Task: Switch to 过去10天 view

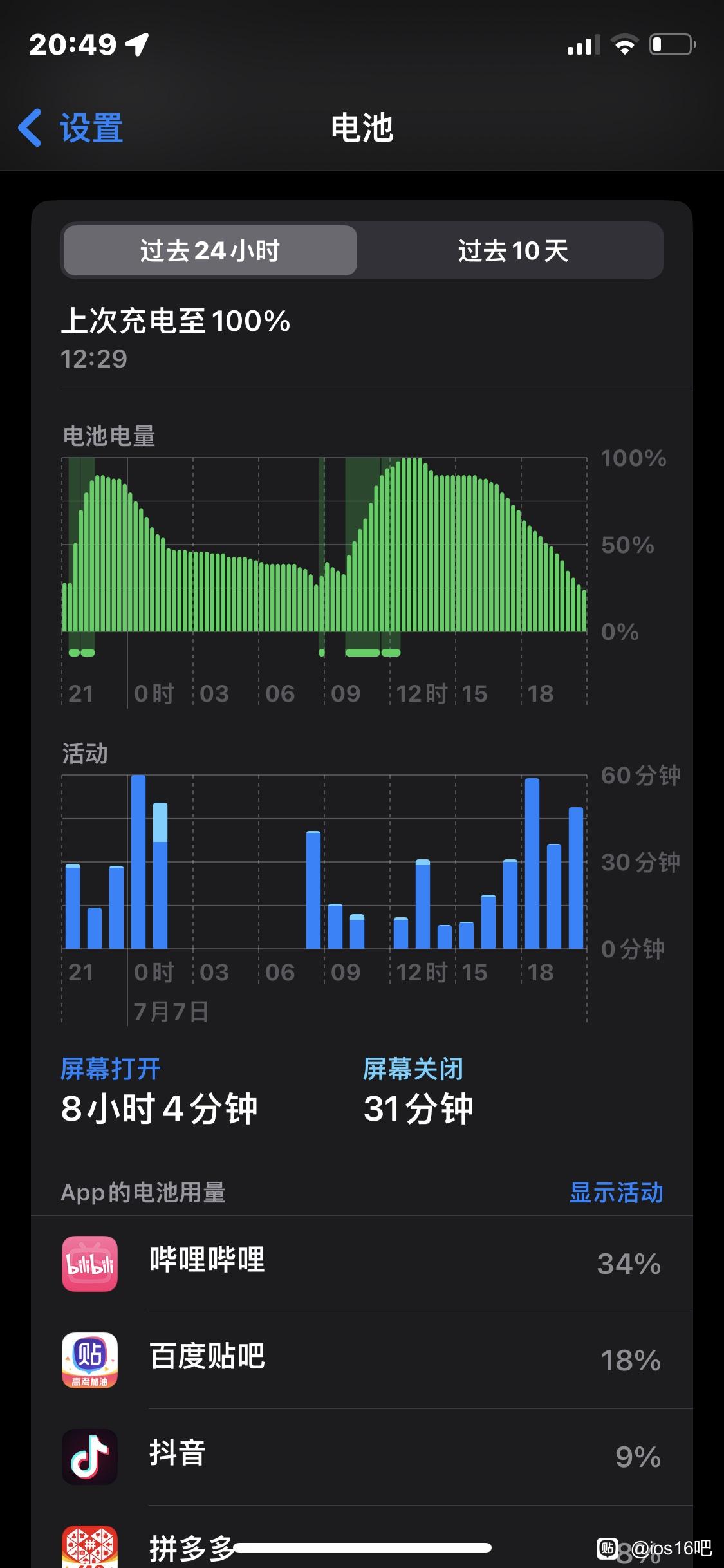Action: pos(512,250)
